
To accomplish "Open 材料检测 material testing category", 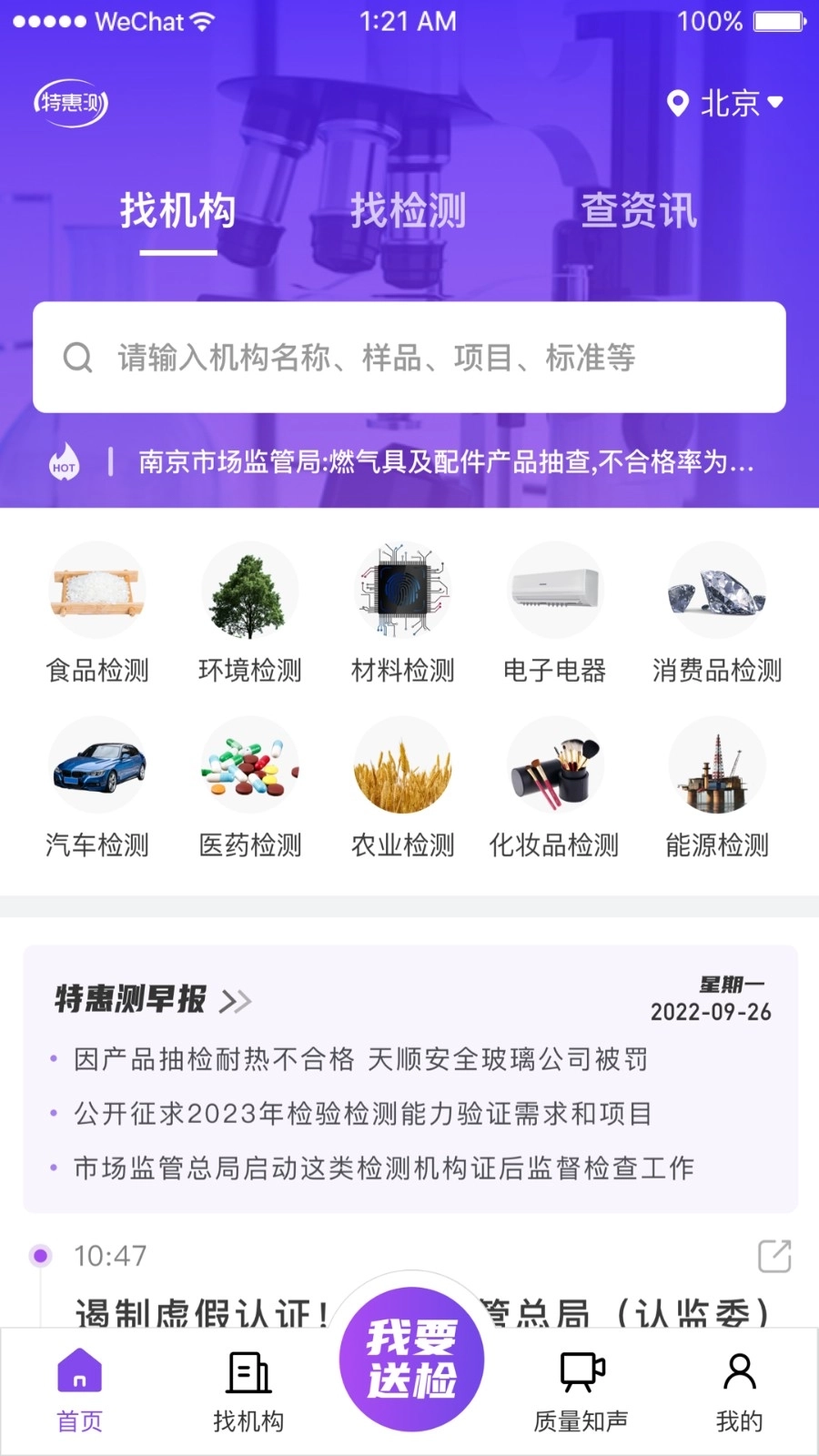I will pos(403,590).
